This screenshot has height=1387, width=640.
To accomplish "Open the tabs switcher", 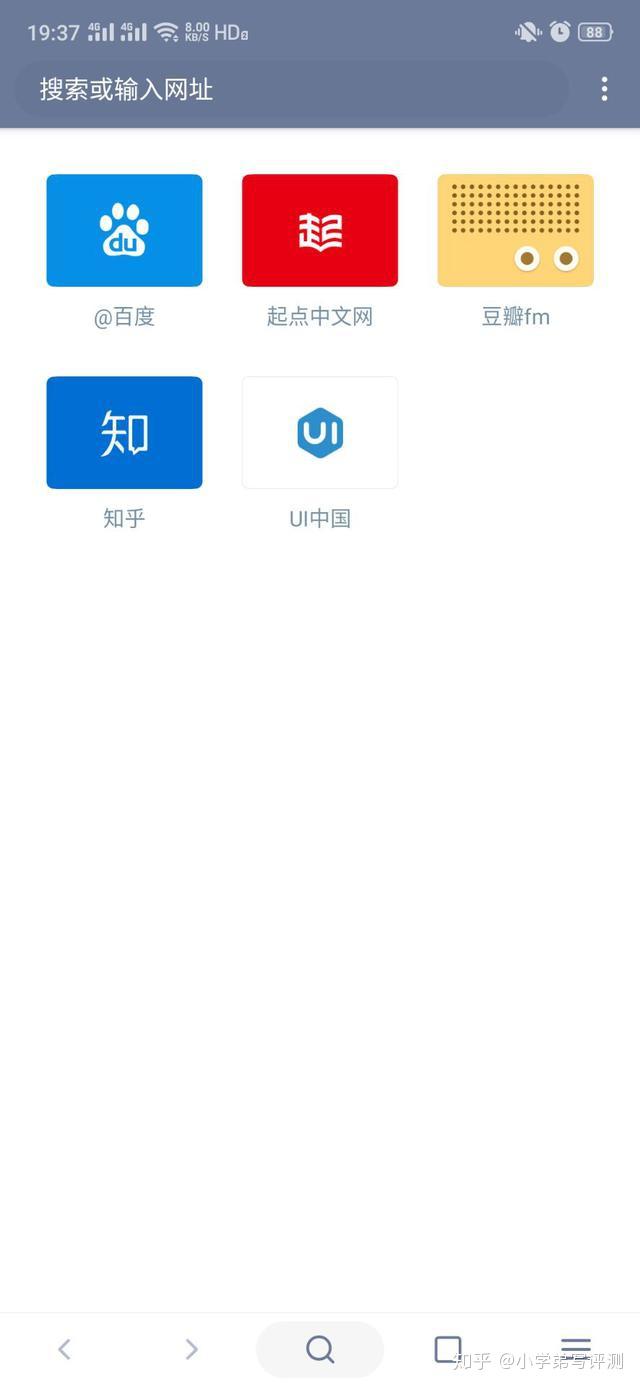I will coord(448,1349).
